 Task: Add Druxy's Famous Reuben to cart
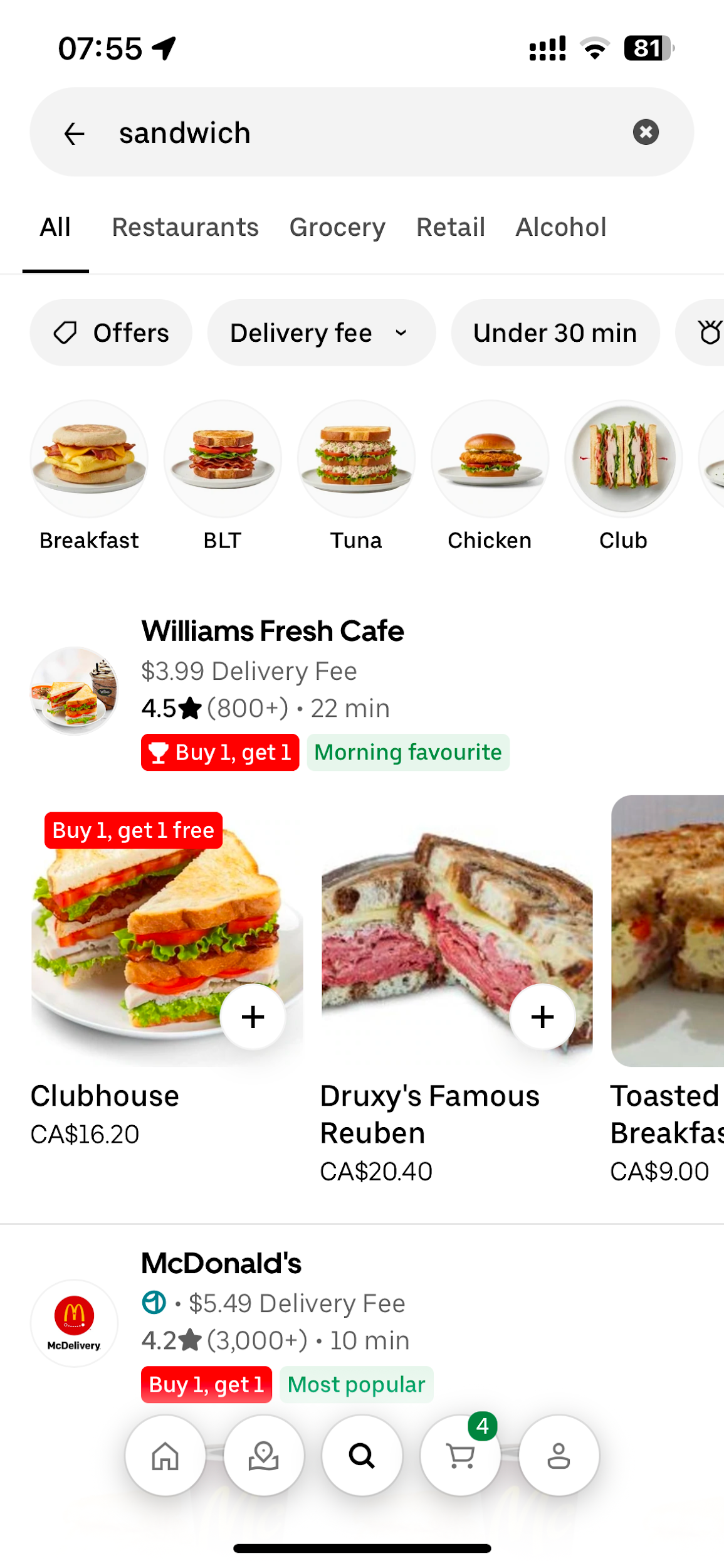coord(542,1017)
